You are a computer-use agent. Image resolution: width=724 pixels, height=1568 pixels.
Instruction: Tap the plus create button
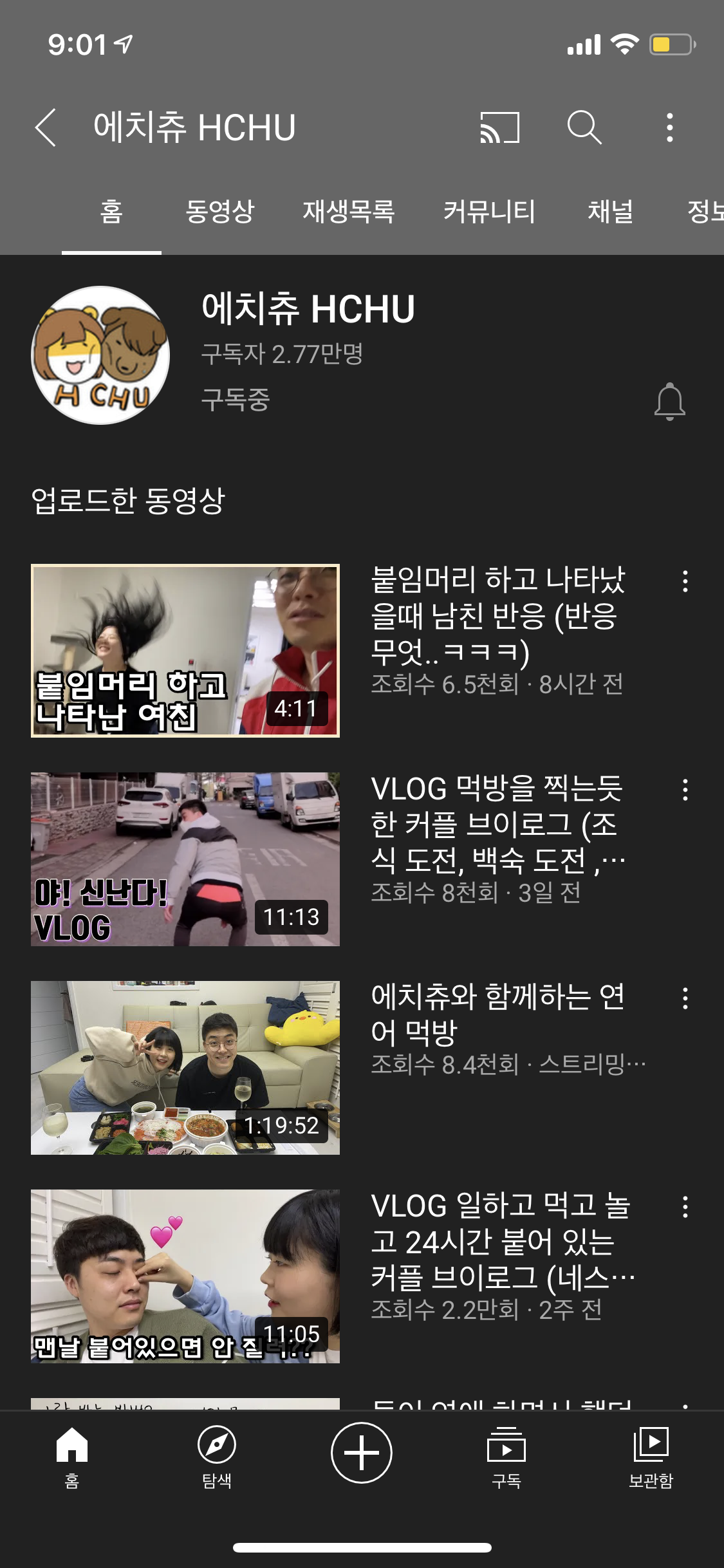tap(362, 1453)
